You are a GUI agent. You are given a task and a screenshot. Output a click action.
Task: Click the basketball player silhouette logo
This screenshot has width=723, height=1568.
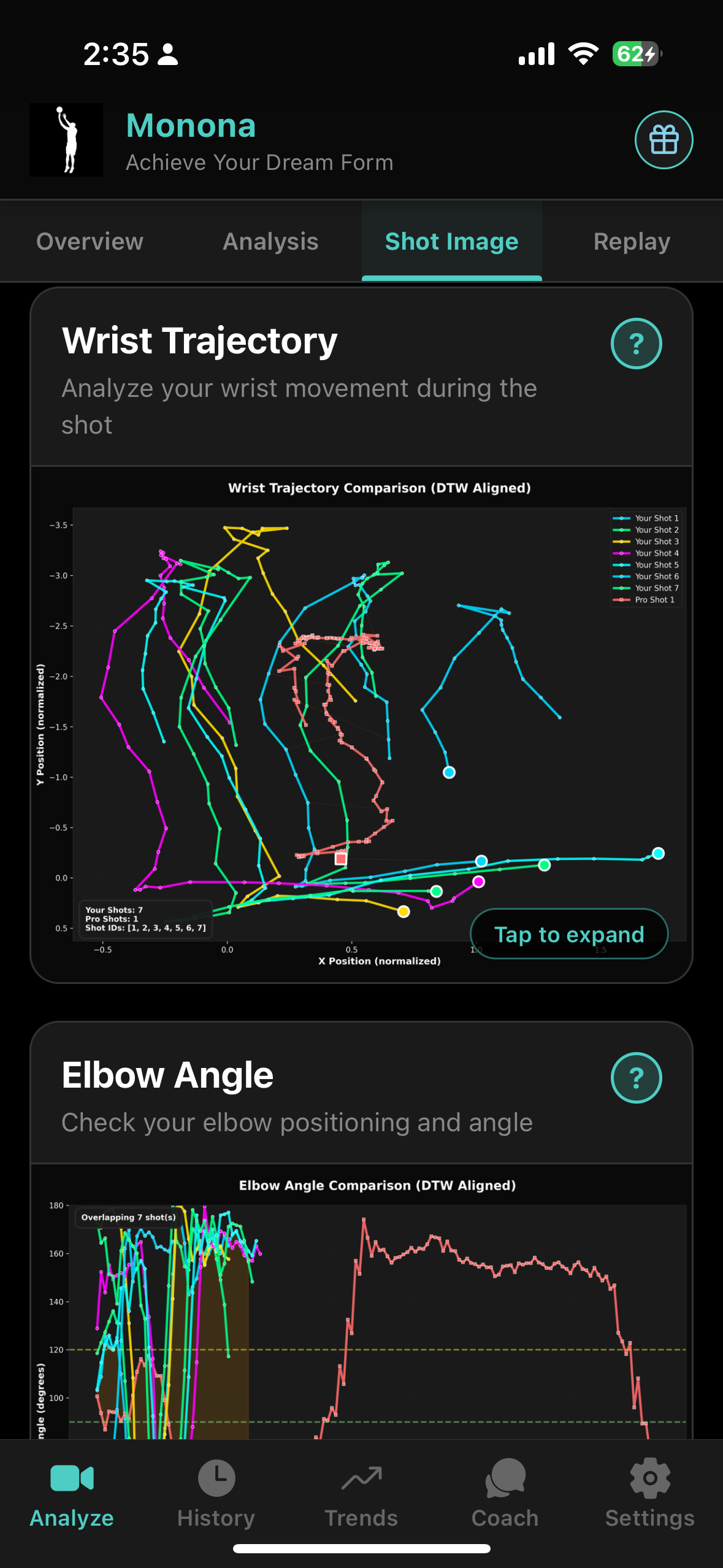pos(66,139)
